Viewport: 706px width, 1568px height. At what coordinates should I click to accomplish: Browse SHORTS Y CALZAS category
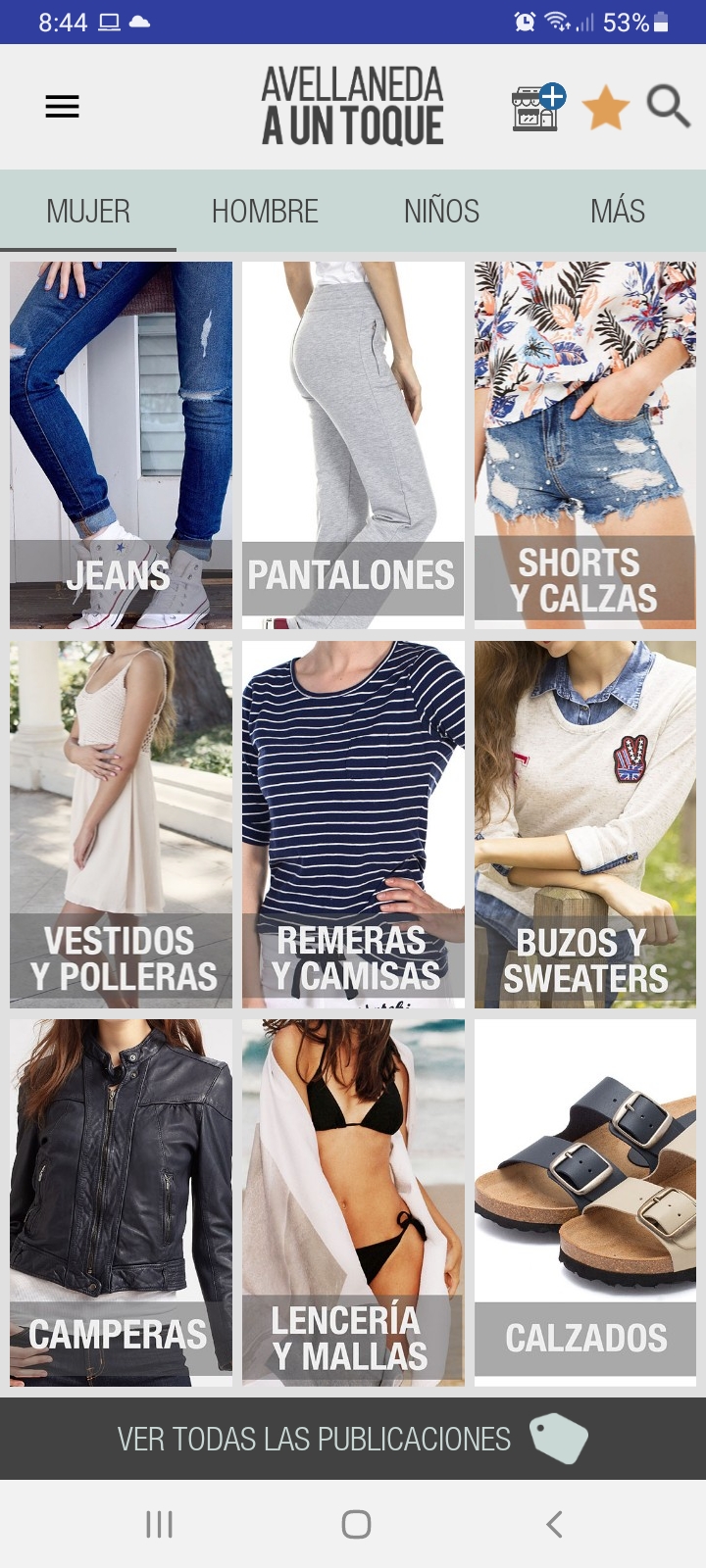click(x=585, y=445)
